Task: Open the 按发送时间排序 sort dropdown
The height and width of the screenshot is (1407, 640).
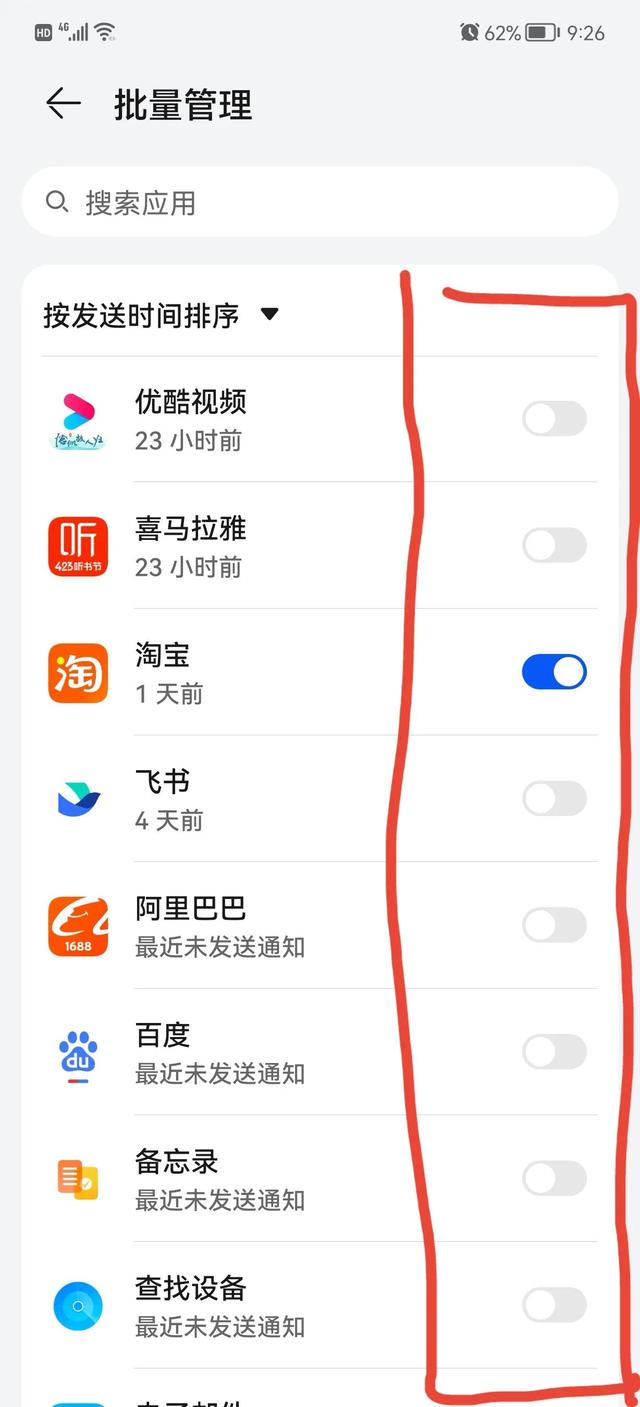Action: pyautogui.click(x=160, y=315)
